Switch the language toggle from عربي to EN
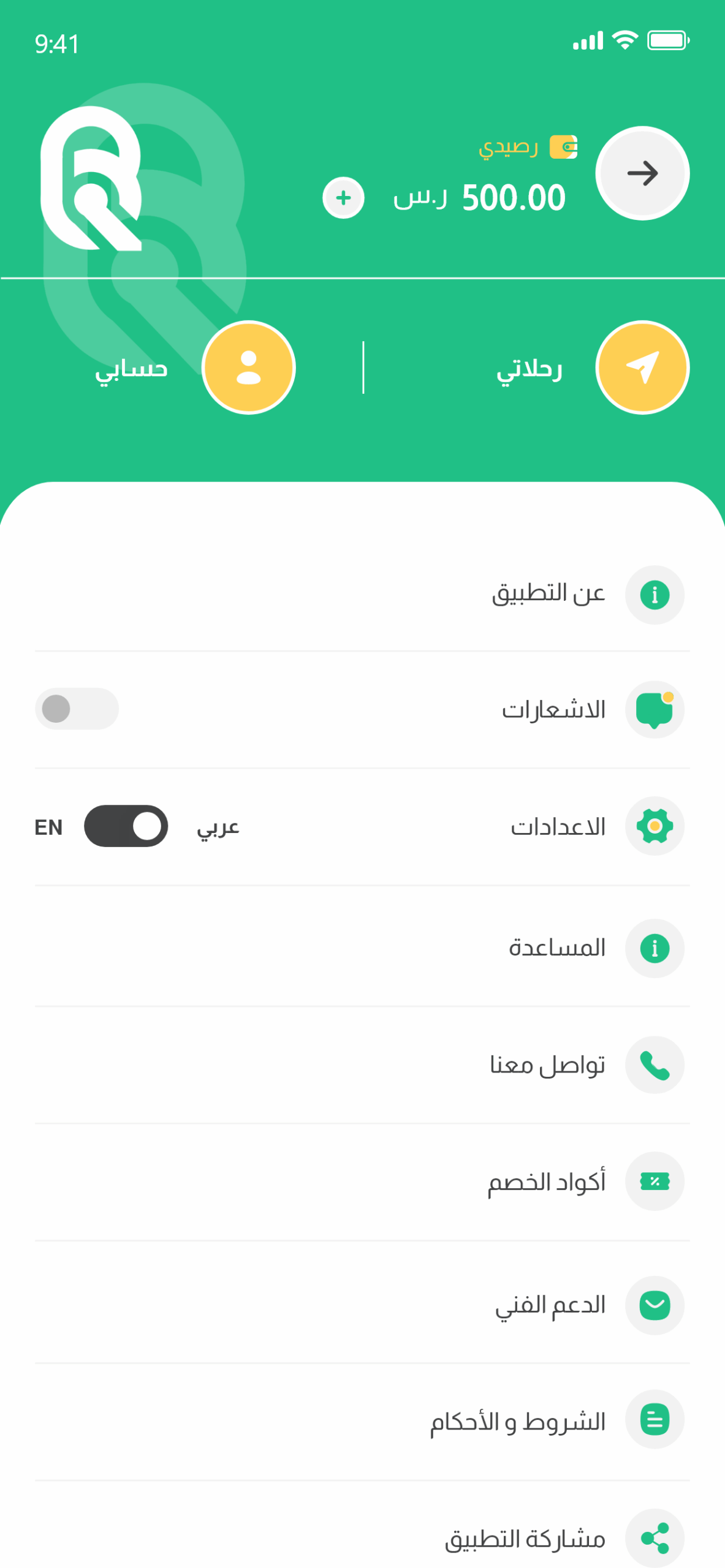725x1568 pixels. (x=126, y=826)
